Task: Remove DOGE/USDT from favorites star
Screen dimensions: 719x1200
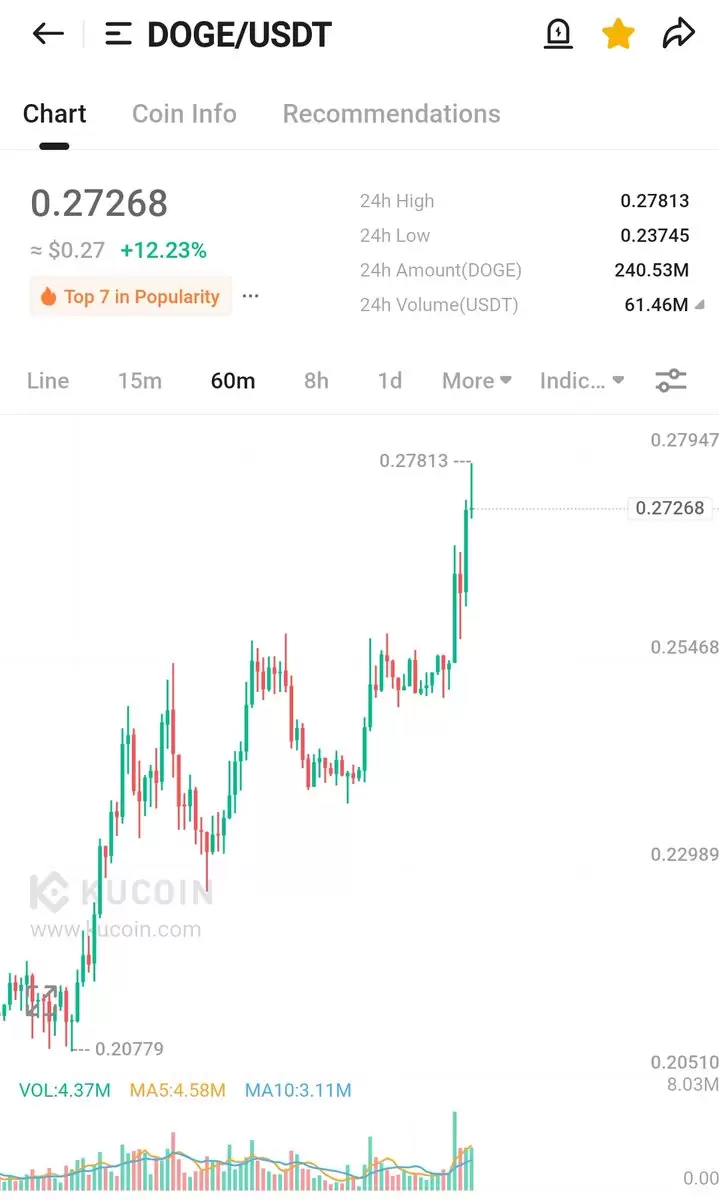Action: (618, 34)
